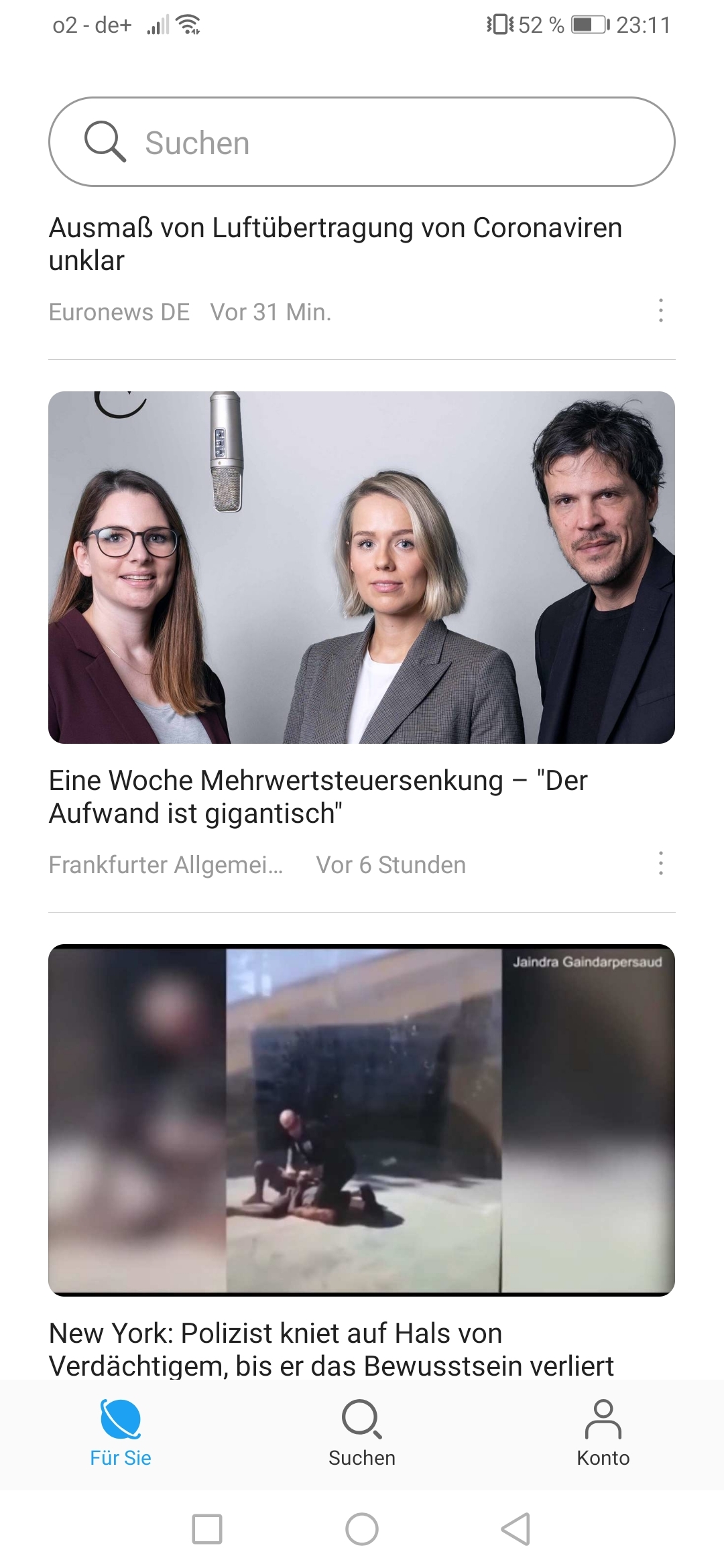
Task: Open the Mehrwertsteuersenkung article photo
Action: click(362, 567)
